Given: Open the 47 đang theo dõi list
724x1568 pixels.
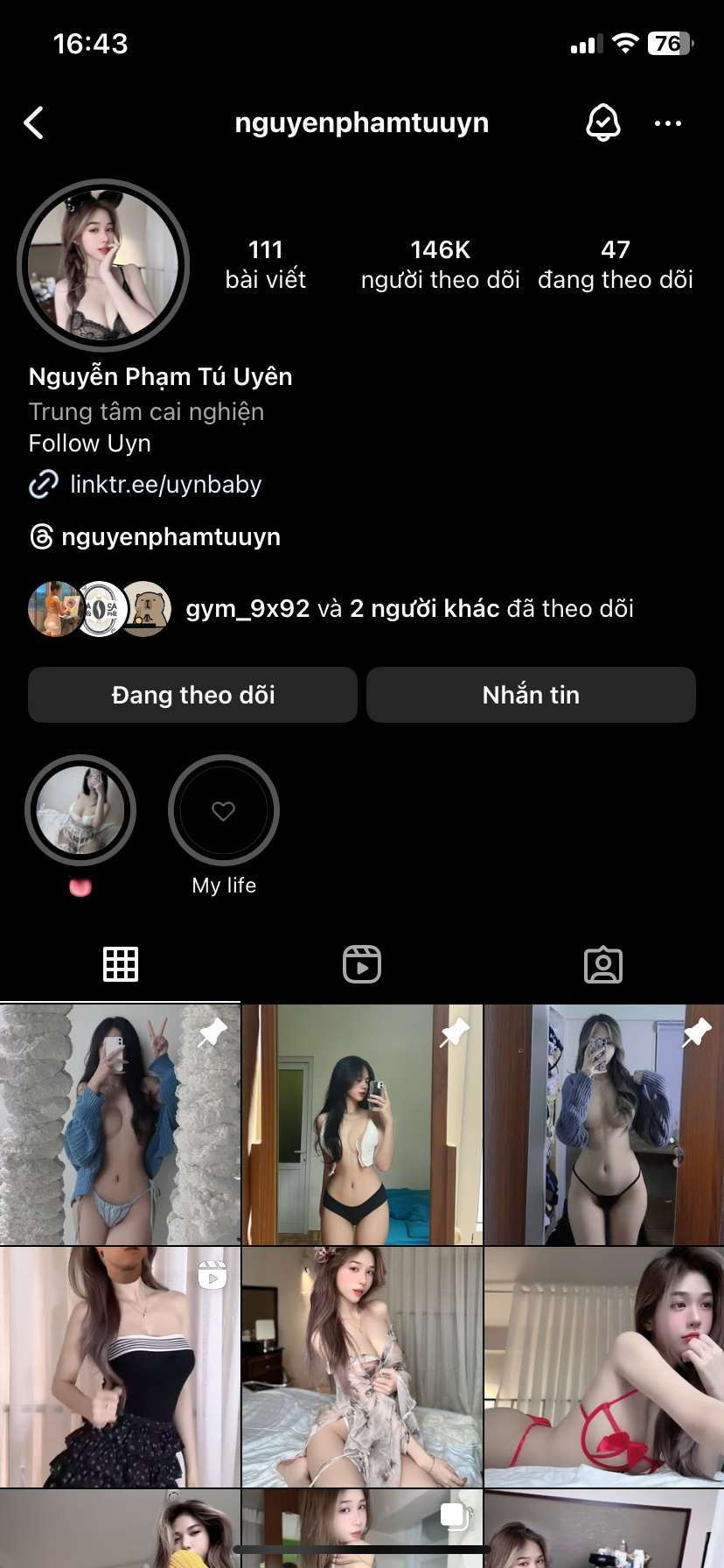Looking at the screenshot, I should click(615, 264).
